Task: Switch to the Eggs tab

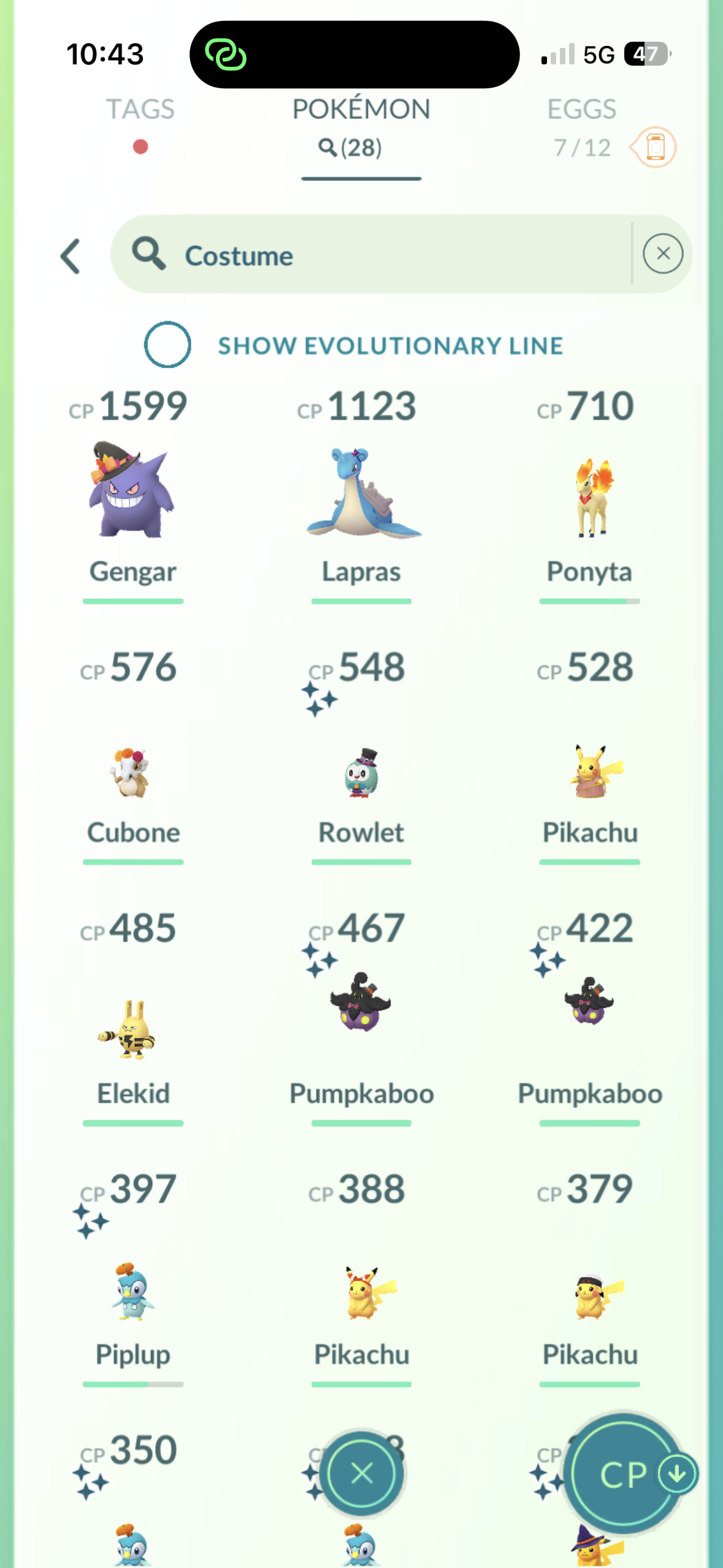Action: click(581, 110)
